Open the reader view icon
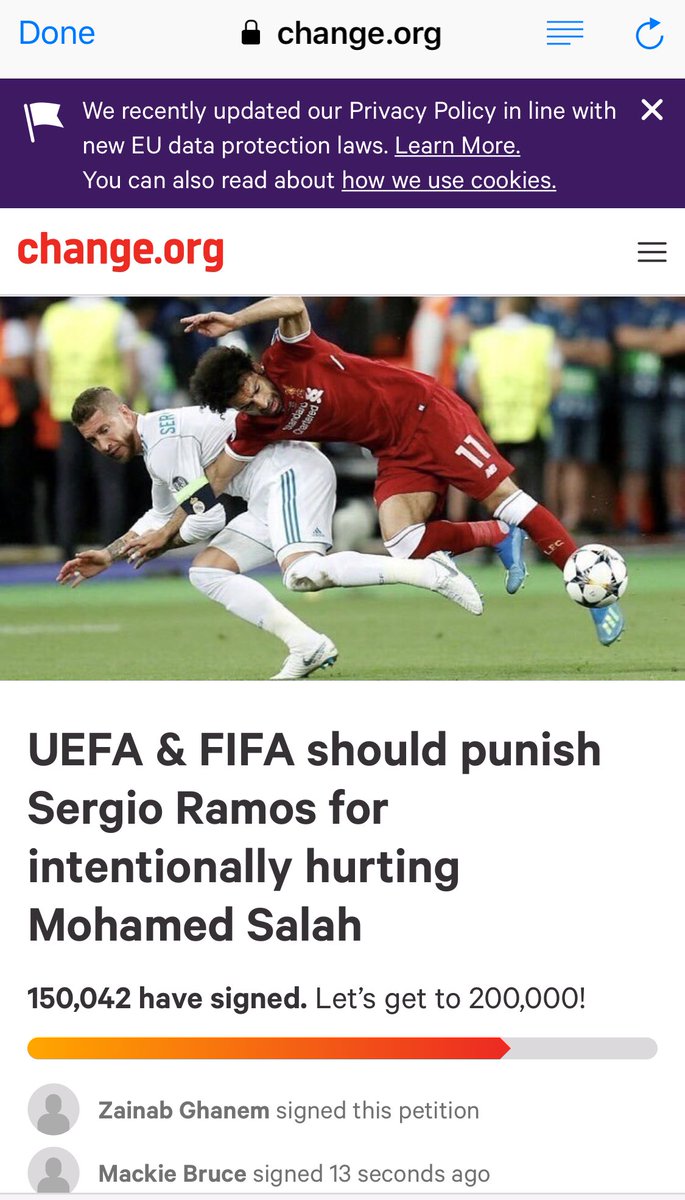685x1200 pixels. tap(565, 34)
